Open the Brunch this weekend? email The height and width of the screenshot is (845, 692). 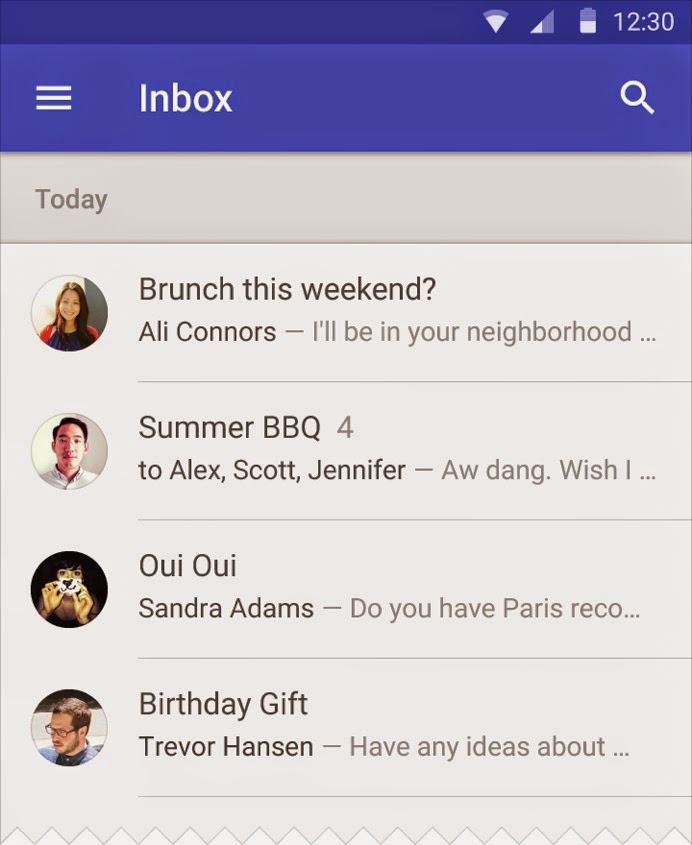[346, 313]
